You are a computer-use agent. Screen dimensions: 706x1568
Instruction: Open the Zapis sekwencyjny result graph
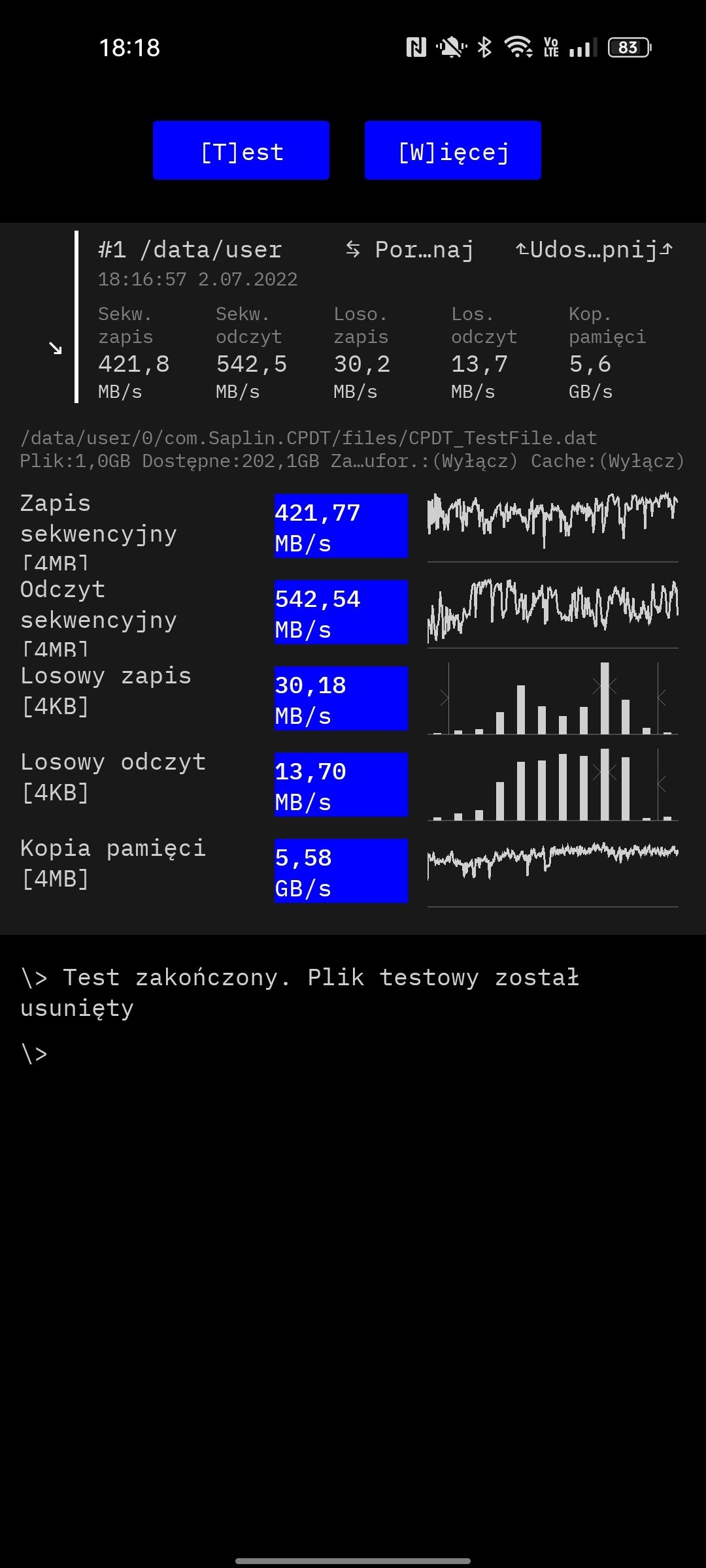tap(552, 526)
